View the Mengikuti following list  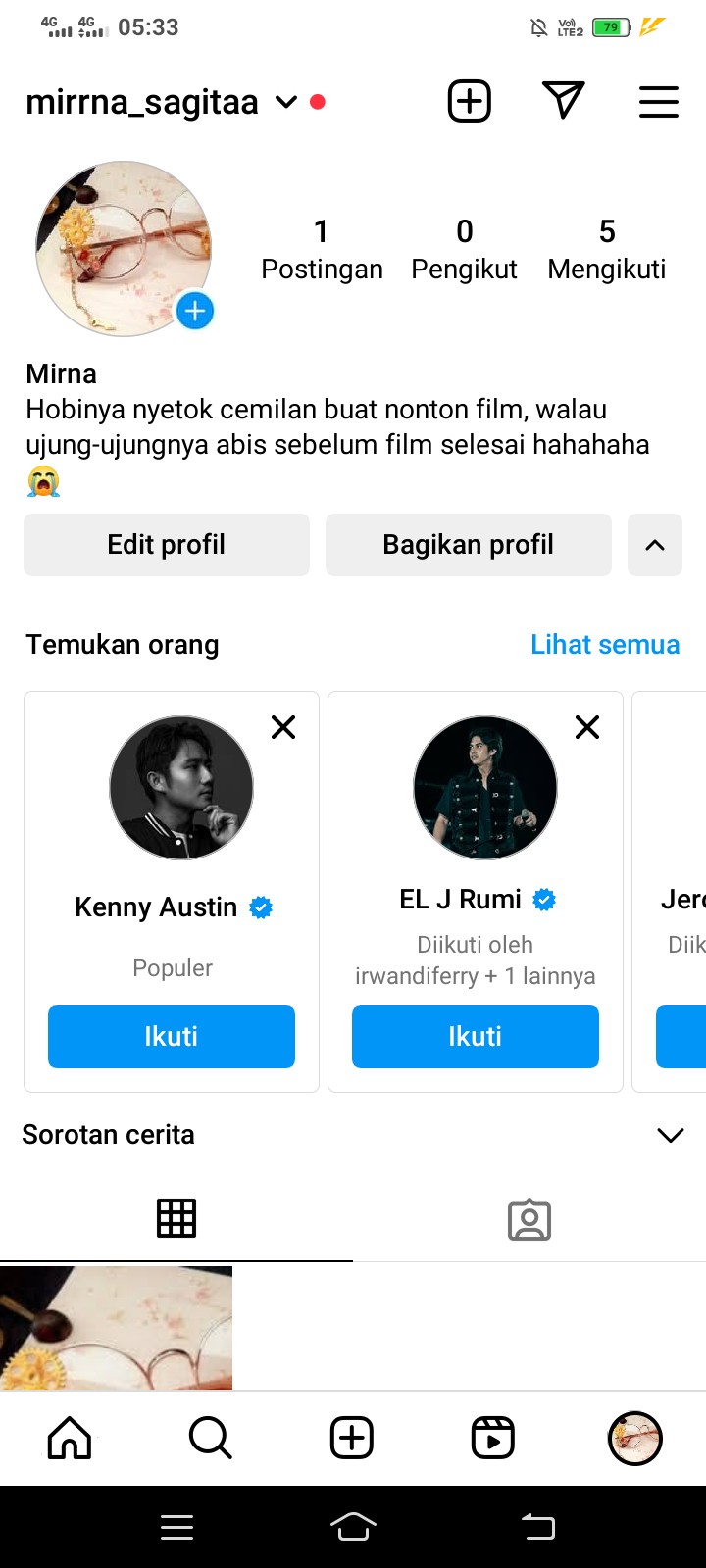[x=607, y=249]
